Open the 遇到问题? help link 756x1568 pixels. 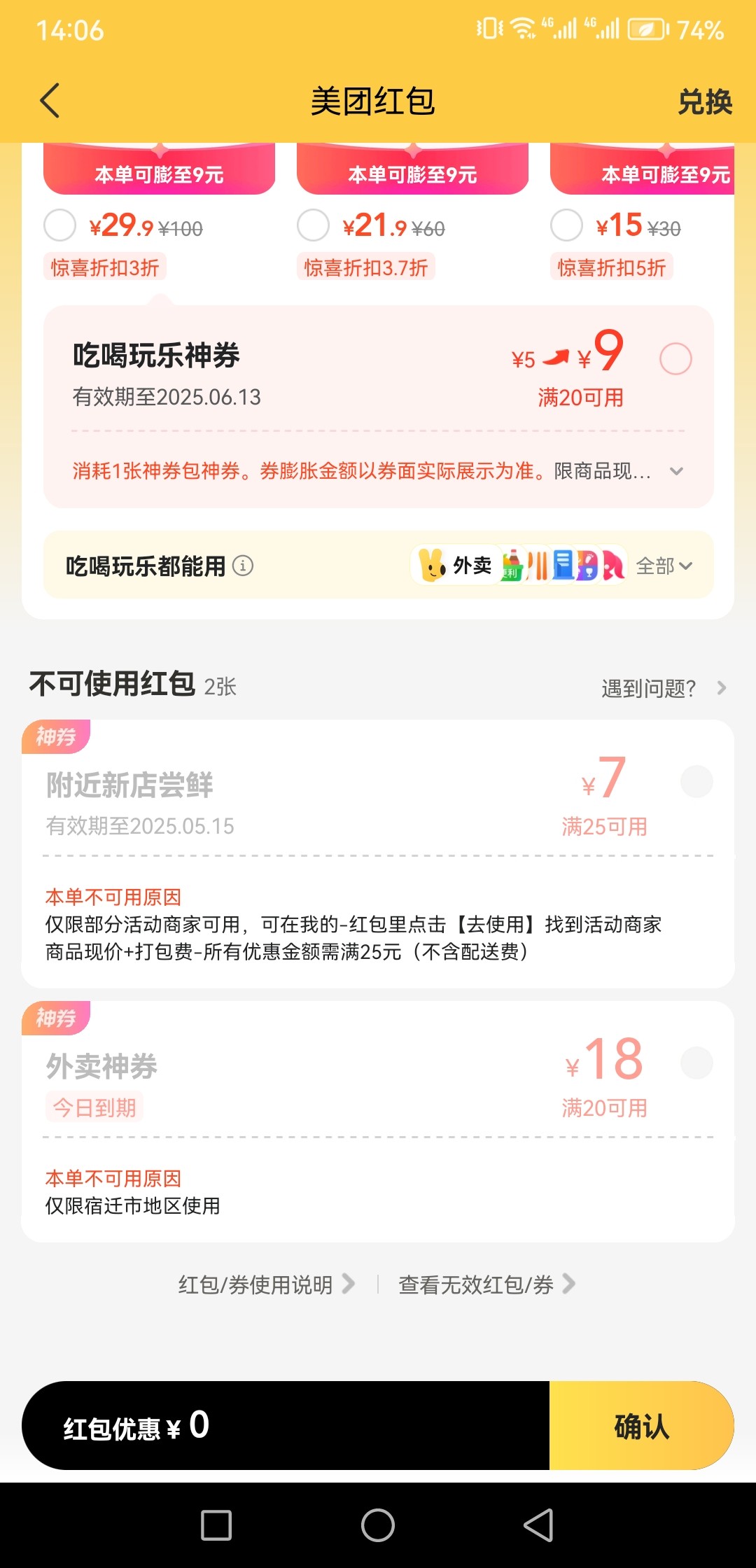pos(664,689)
